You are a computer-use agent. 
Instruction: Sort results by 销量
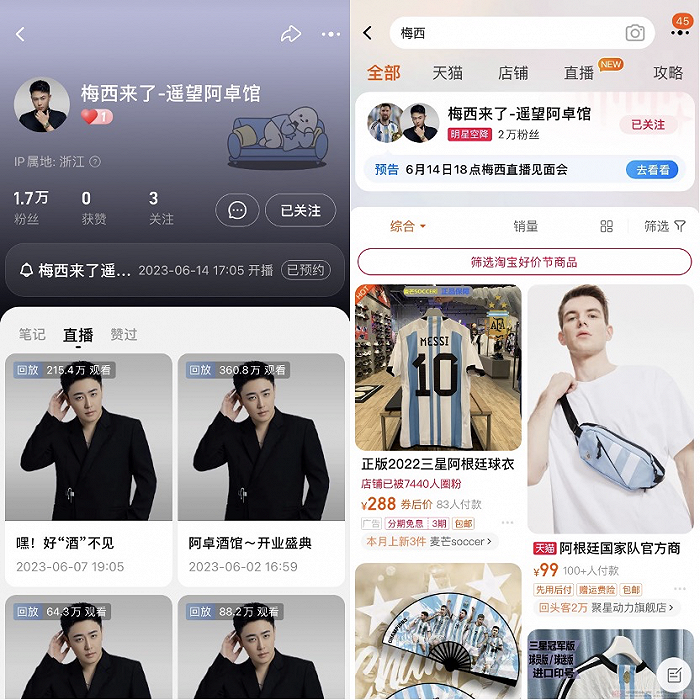525,227
